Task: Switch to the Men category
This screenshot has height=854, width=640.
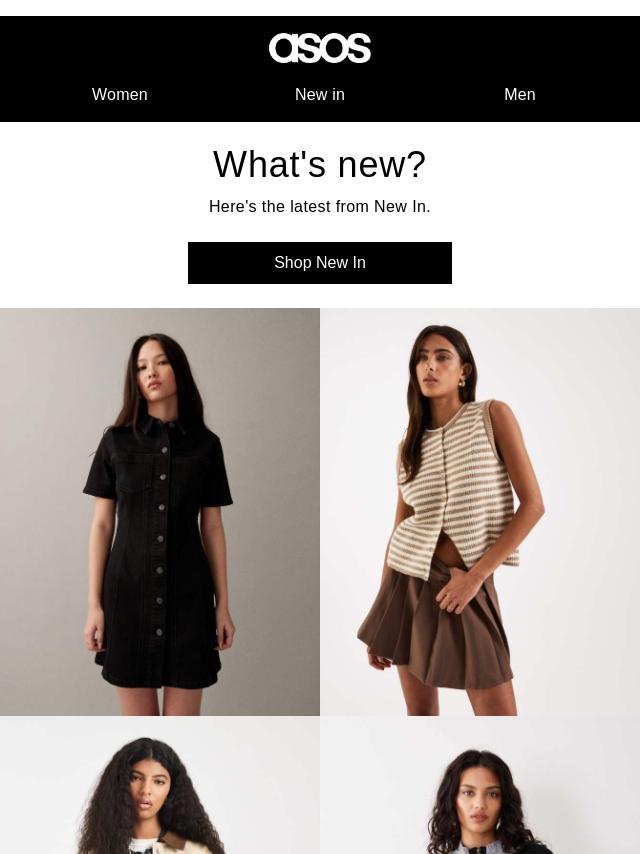Action: click(x=520, y=94)
